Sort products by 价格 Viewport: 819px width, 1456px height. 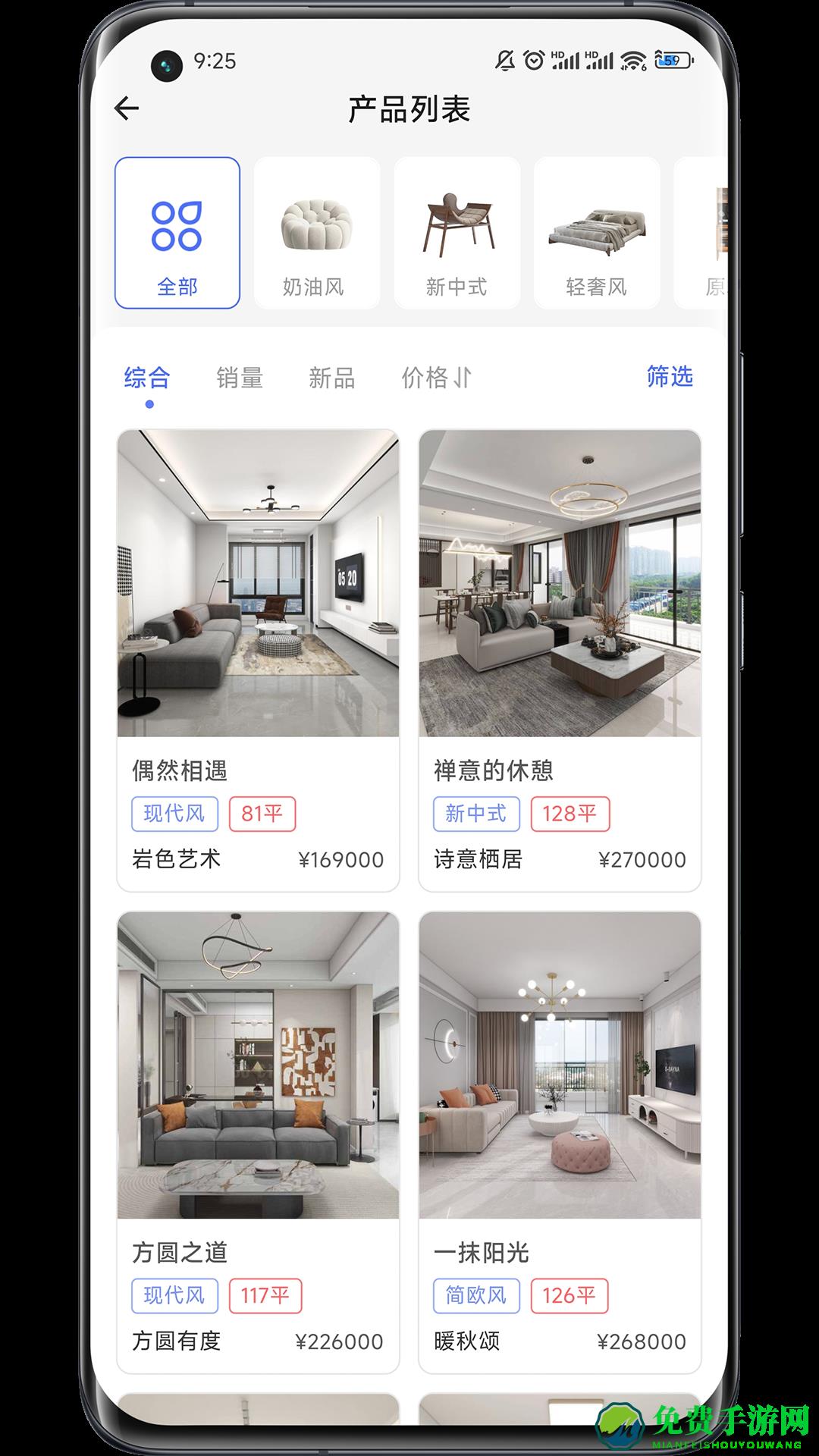tap(436, 377)
